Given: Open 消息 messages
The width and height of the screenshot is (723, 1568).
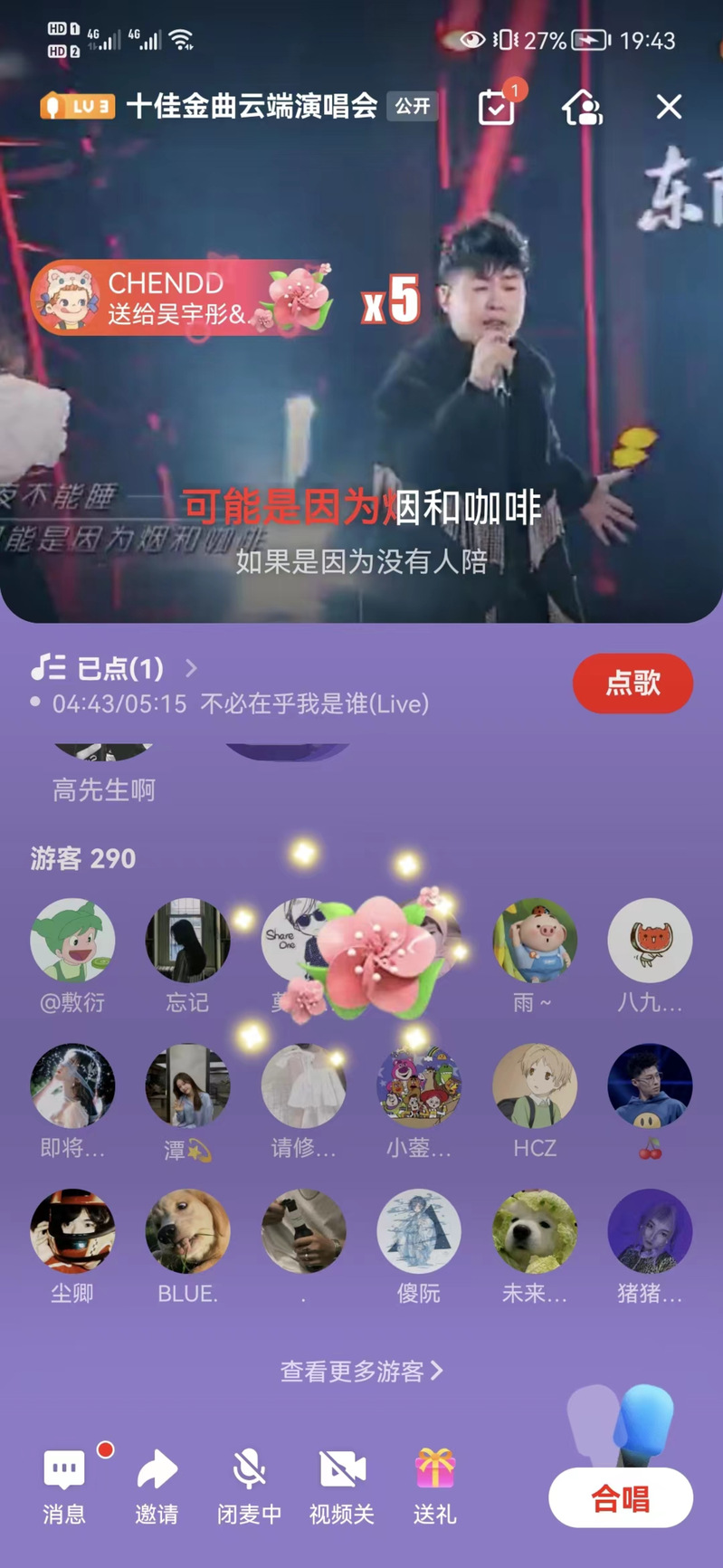Looking at the screenshot, I should click(x=64, y=1485).
